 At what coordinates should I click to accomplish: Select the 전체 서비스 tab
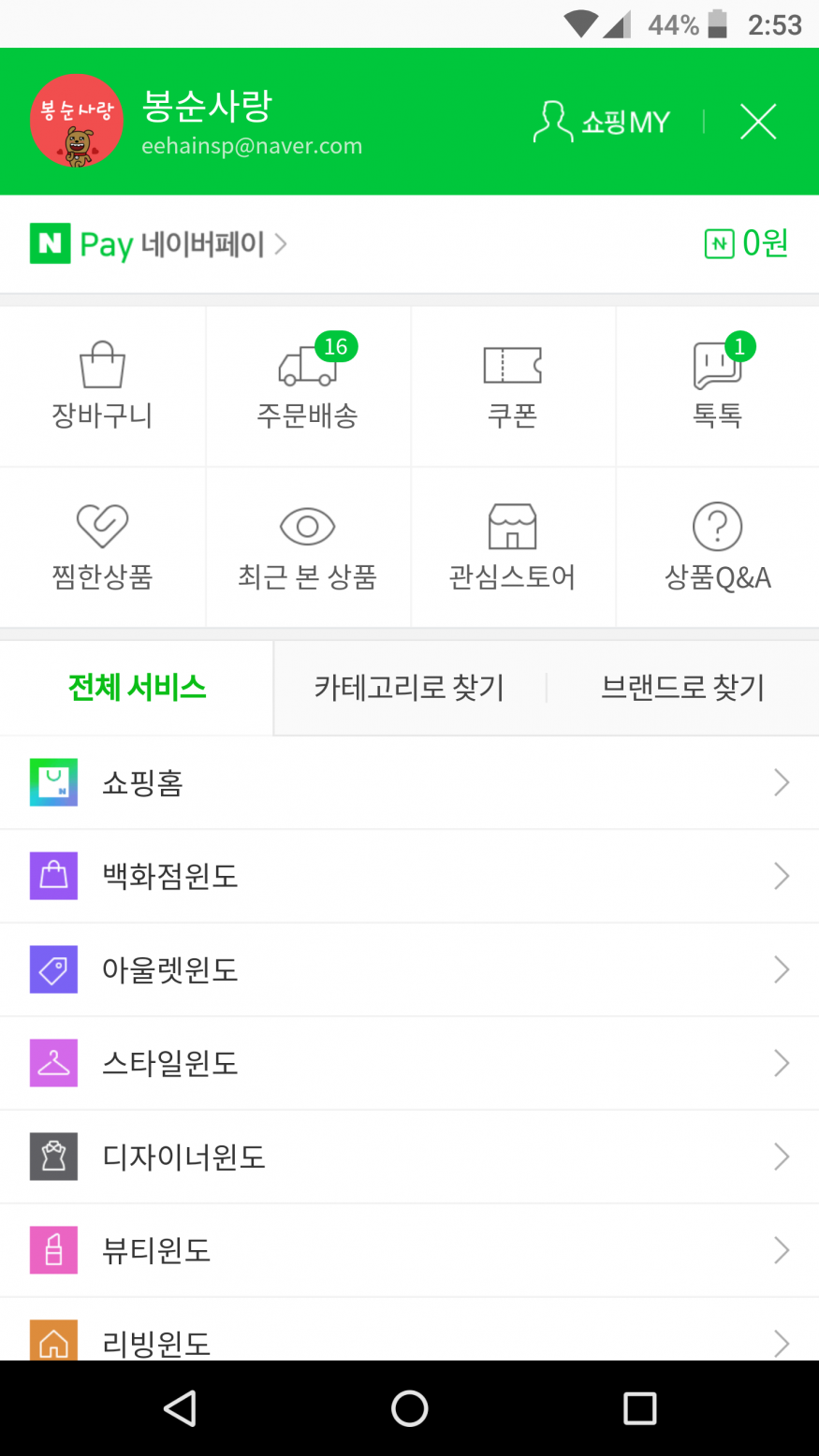[x=137, y=688]
